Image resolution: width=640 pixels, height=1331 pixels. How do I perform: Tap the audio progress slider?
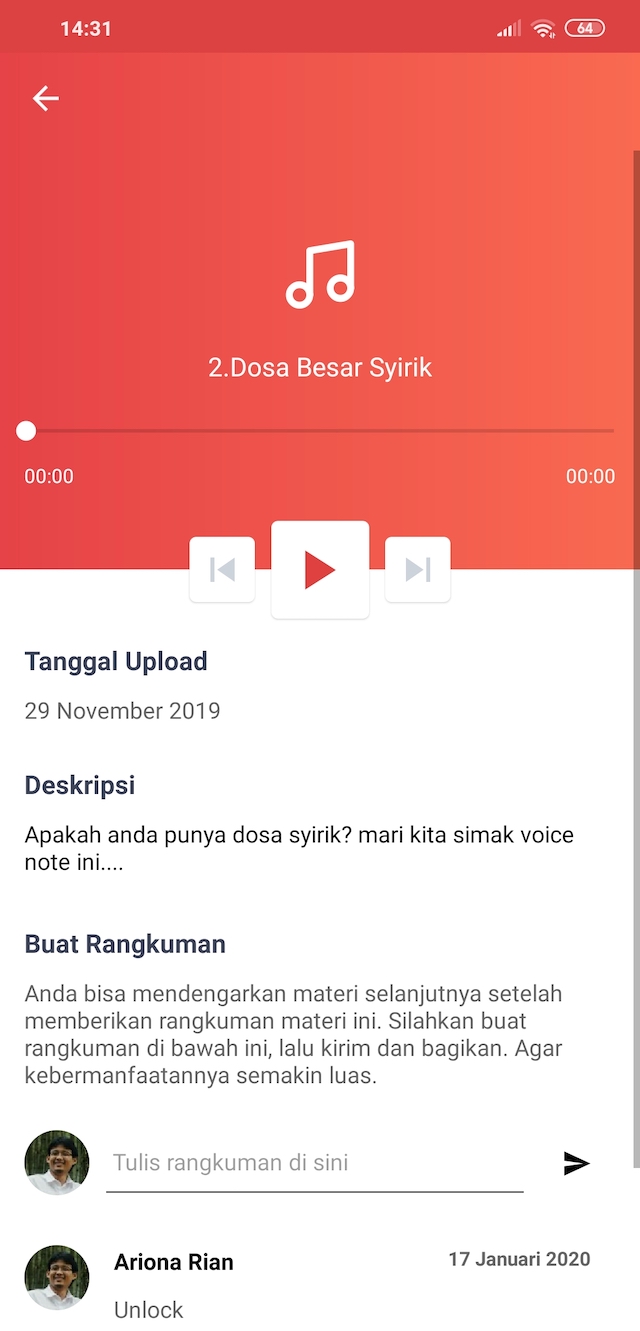tap(320, 431)
